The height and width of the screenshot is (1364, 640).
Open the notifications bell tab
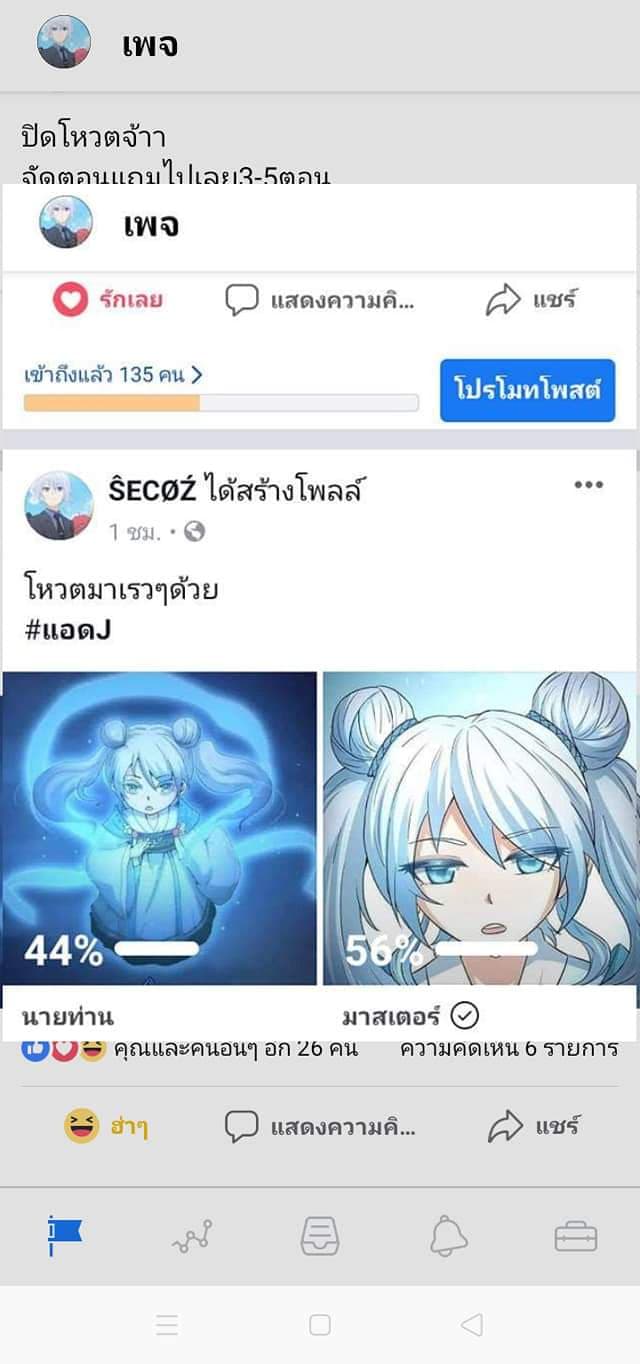[449, 1237]
